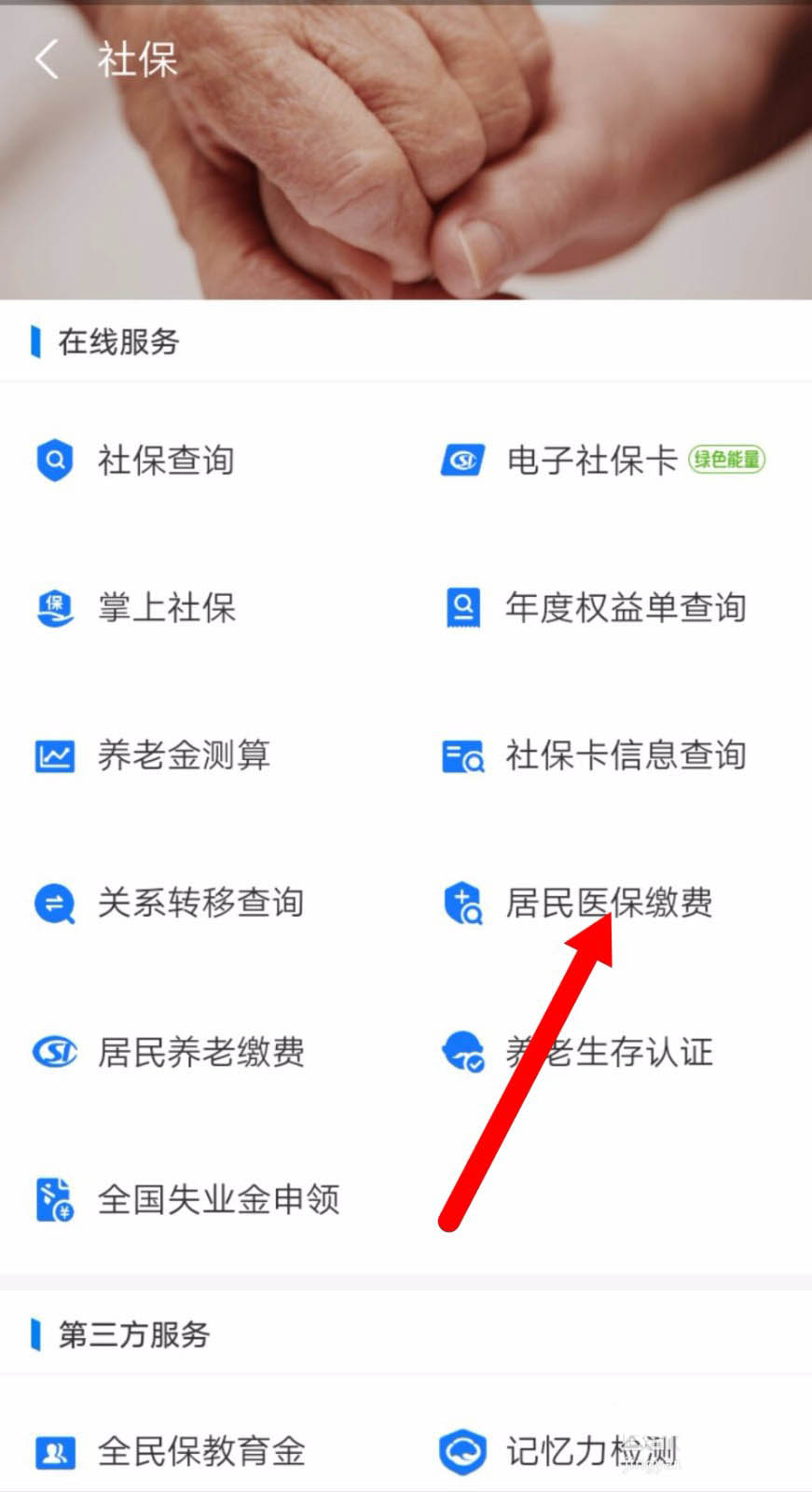
Task: Tap the back chevron beside 社保
Action: pos(45,59)
